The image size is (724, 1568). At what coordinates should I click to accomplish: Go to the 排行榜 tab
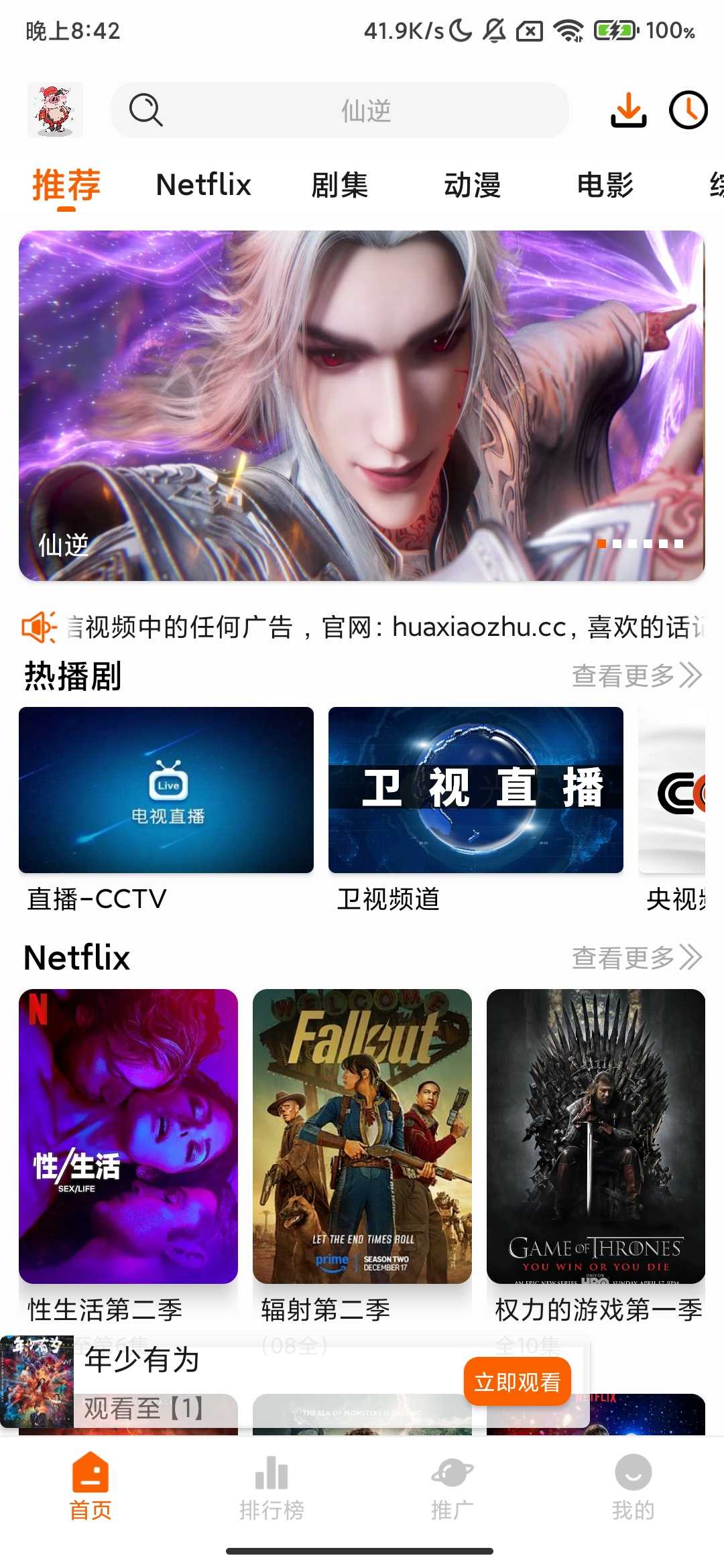[271, 1488]
